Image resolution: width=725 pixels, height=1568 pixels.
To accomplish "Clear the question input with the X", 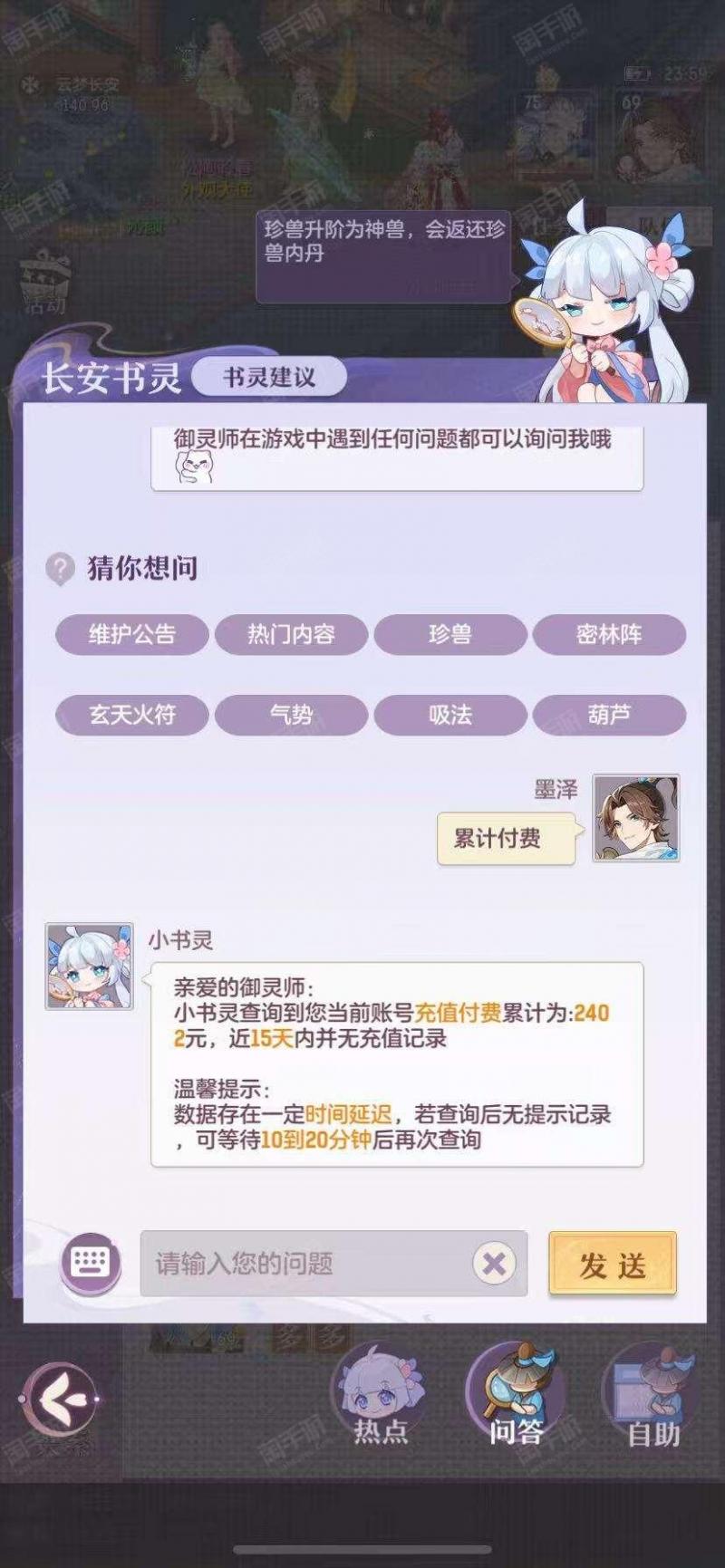I will tap(494, 1263).
